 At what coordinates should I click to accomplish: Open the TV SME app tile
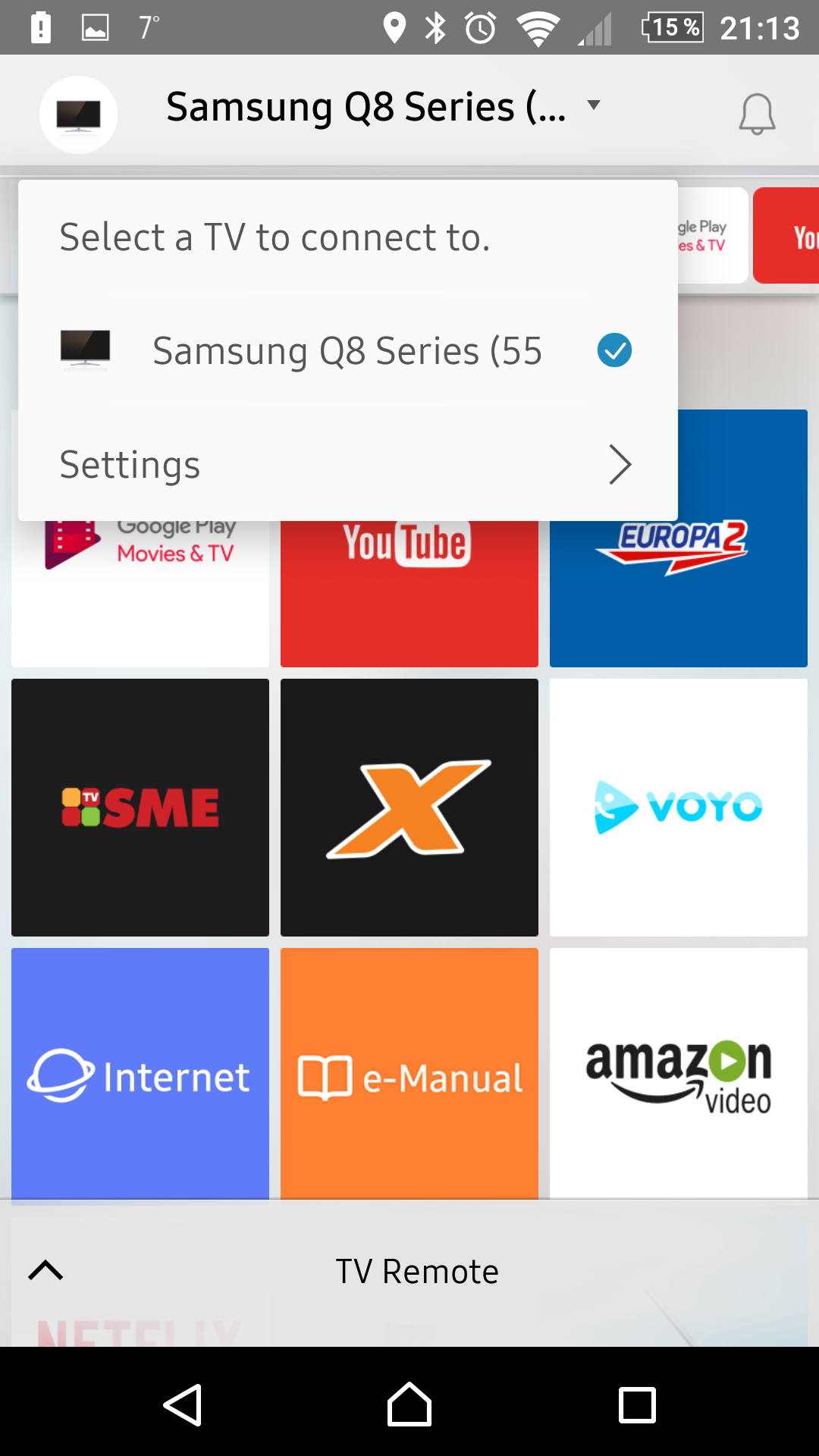pyautogui.click(x=140, y=808)
